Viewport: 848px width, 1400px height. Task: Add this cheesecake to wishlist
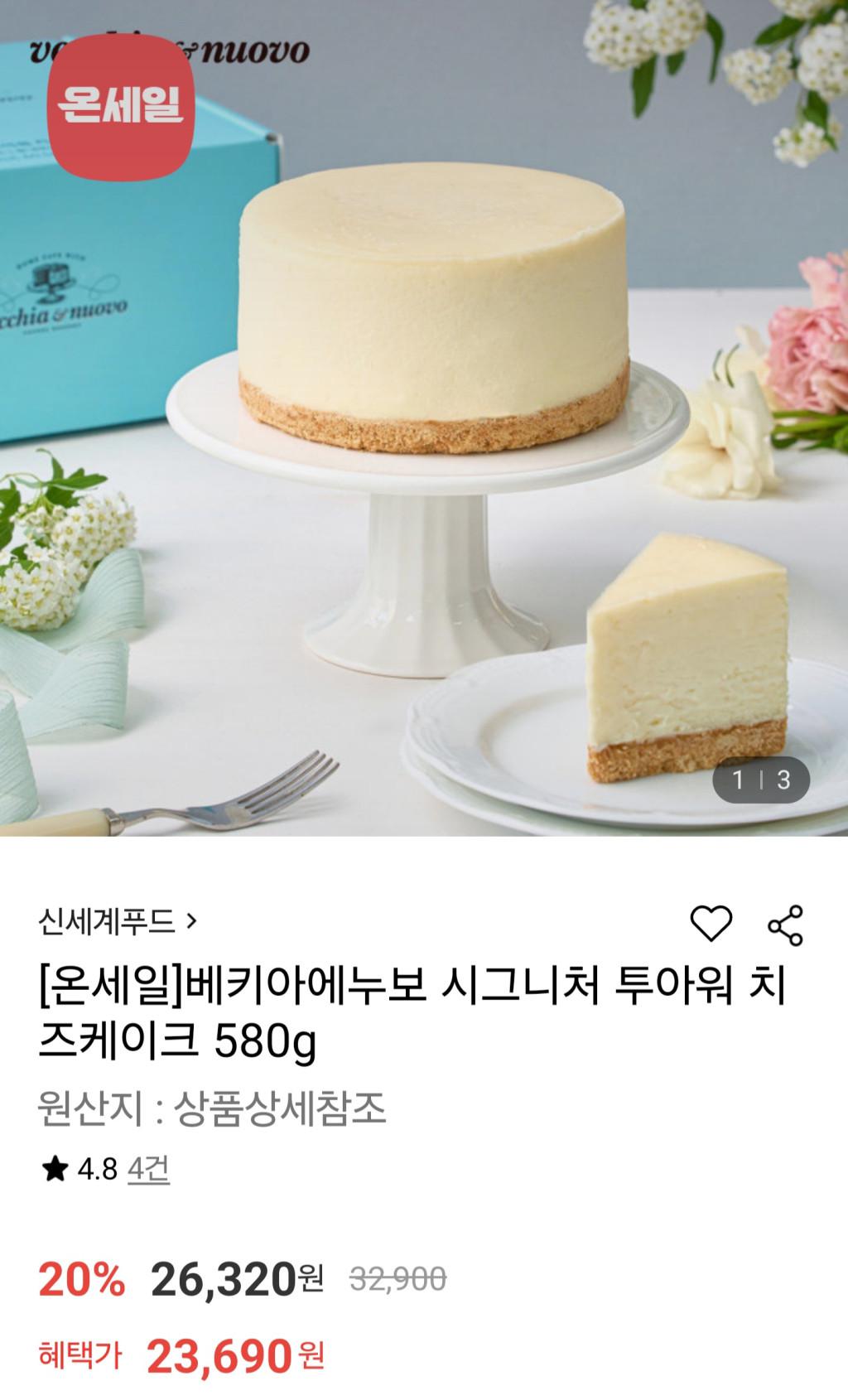pos(711,924)
